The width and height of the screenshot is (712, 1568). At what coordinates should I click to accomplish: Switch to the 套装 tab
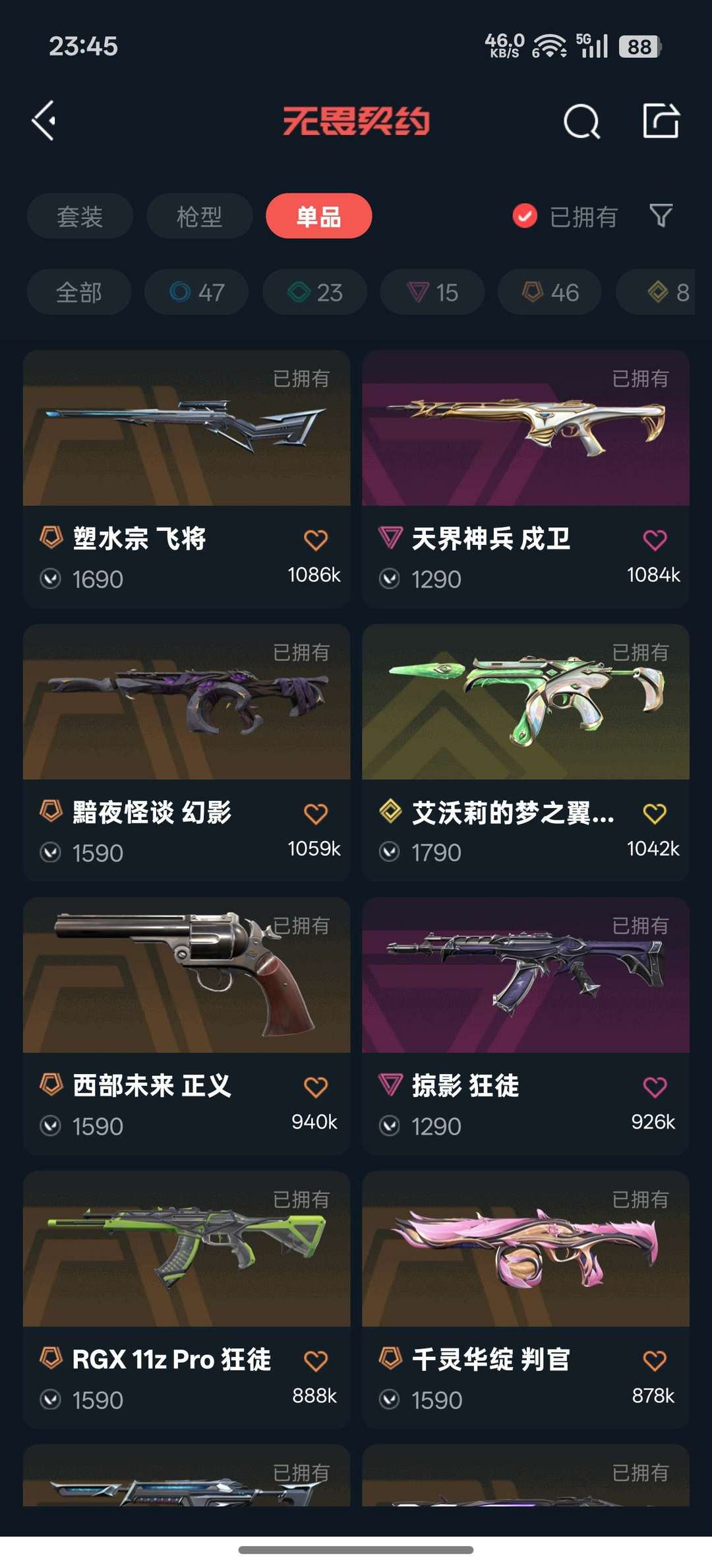(x=79, y=216)
